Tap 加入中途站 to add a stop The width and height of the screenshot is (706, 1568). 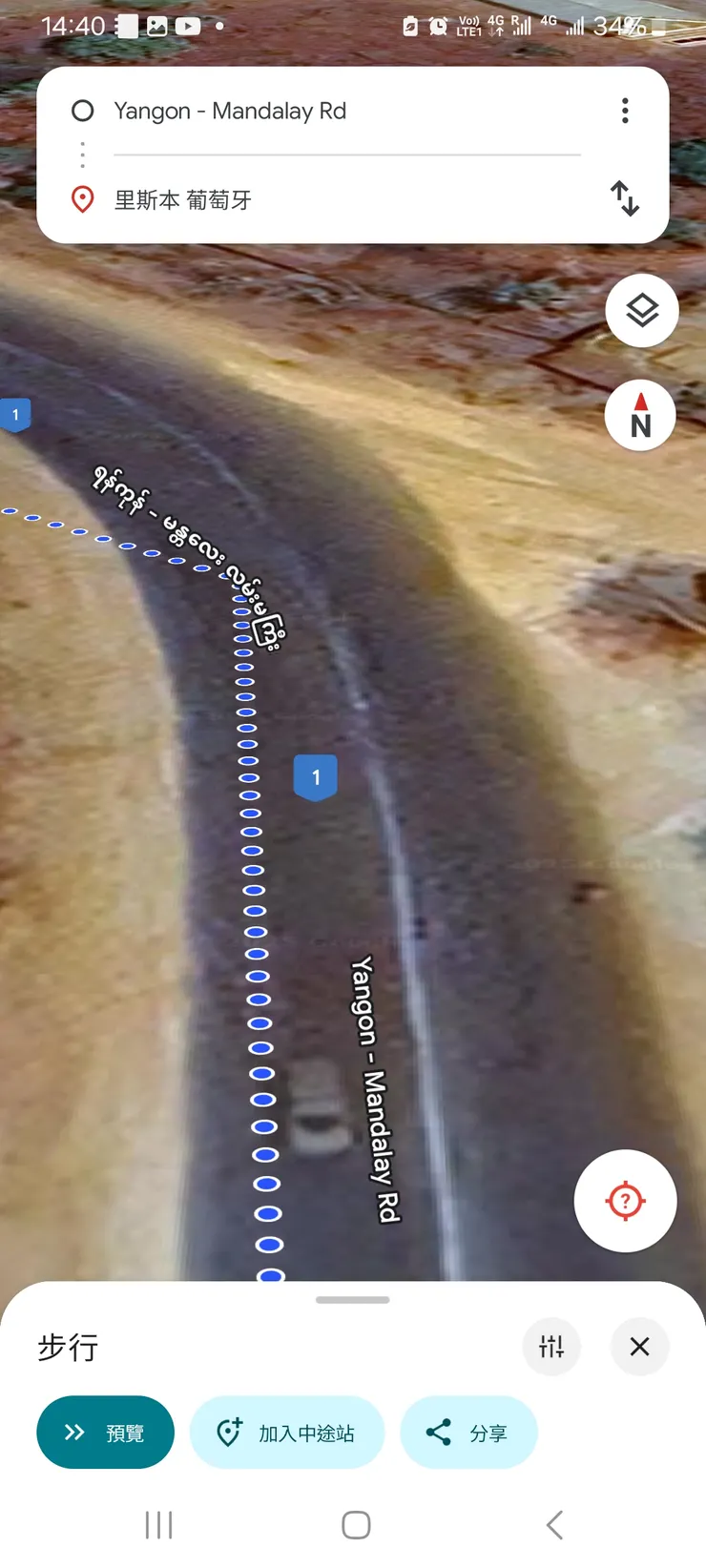(x=287, y=1433)
